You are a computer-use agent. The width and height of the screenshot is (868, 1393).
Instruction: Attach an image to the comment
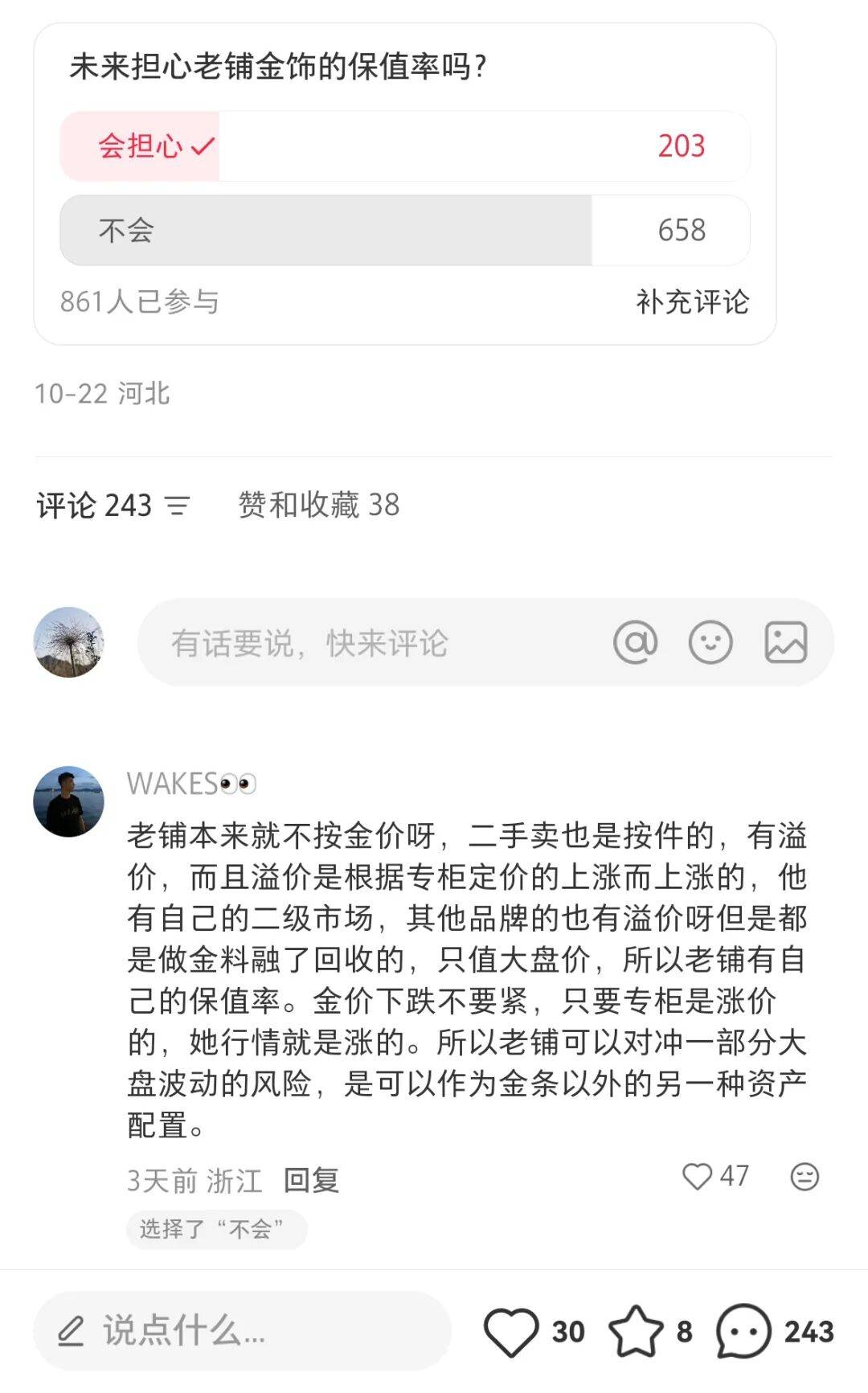tap(785, 642)
